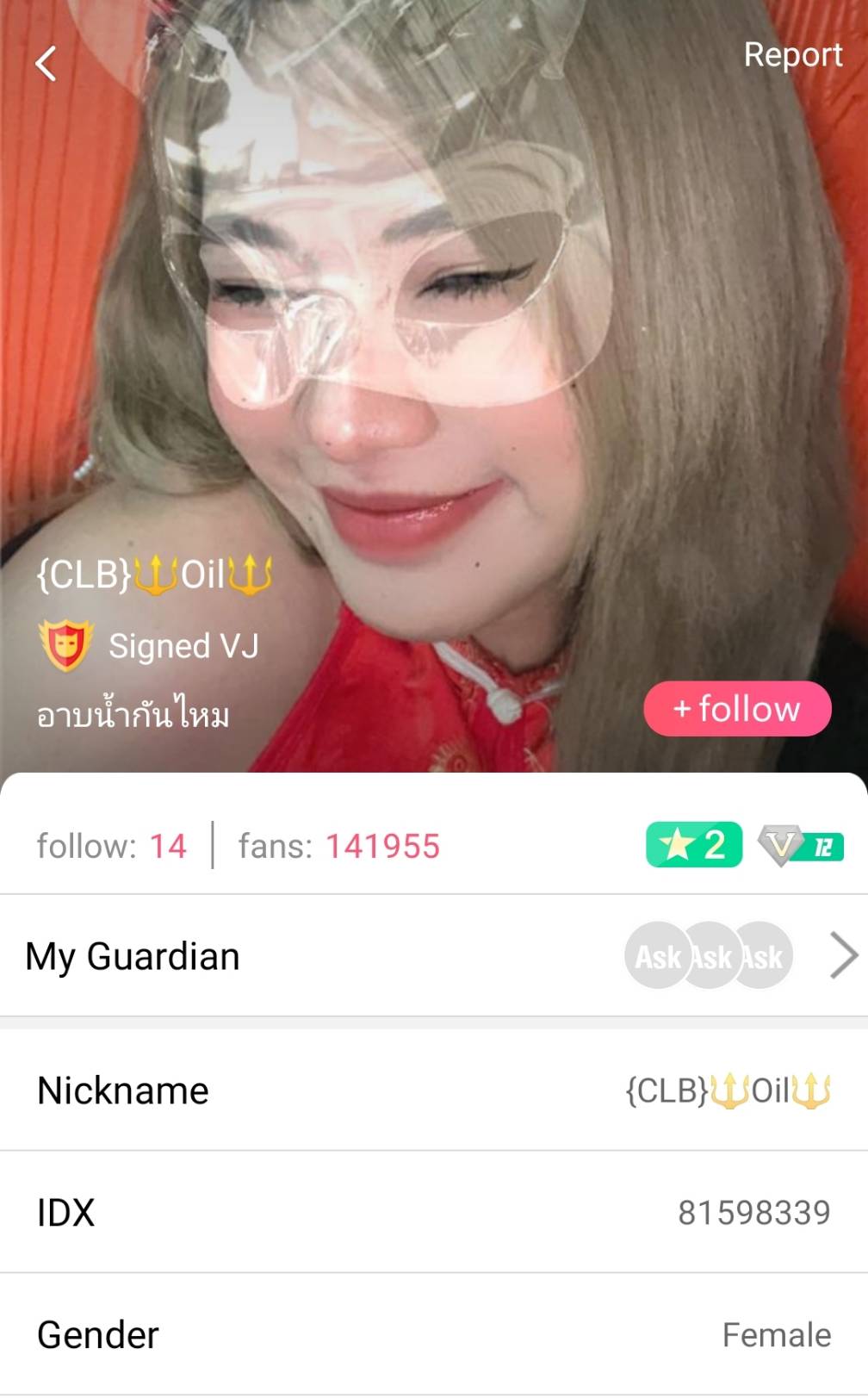868x1398 pixels.
Task: Follow this streamer with +follow
Action: point(737,709)
